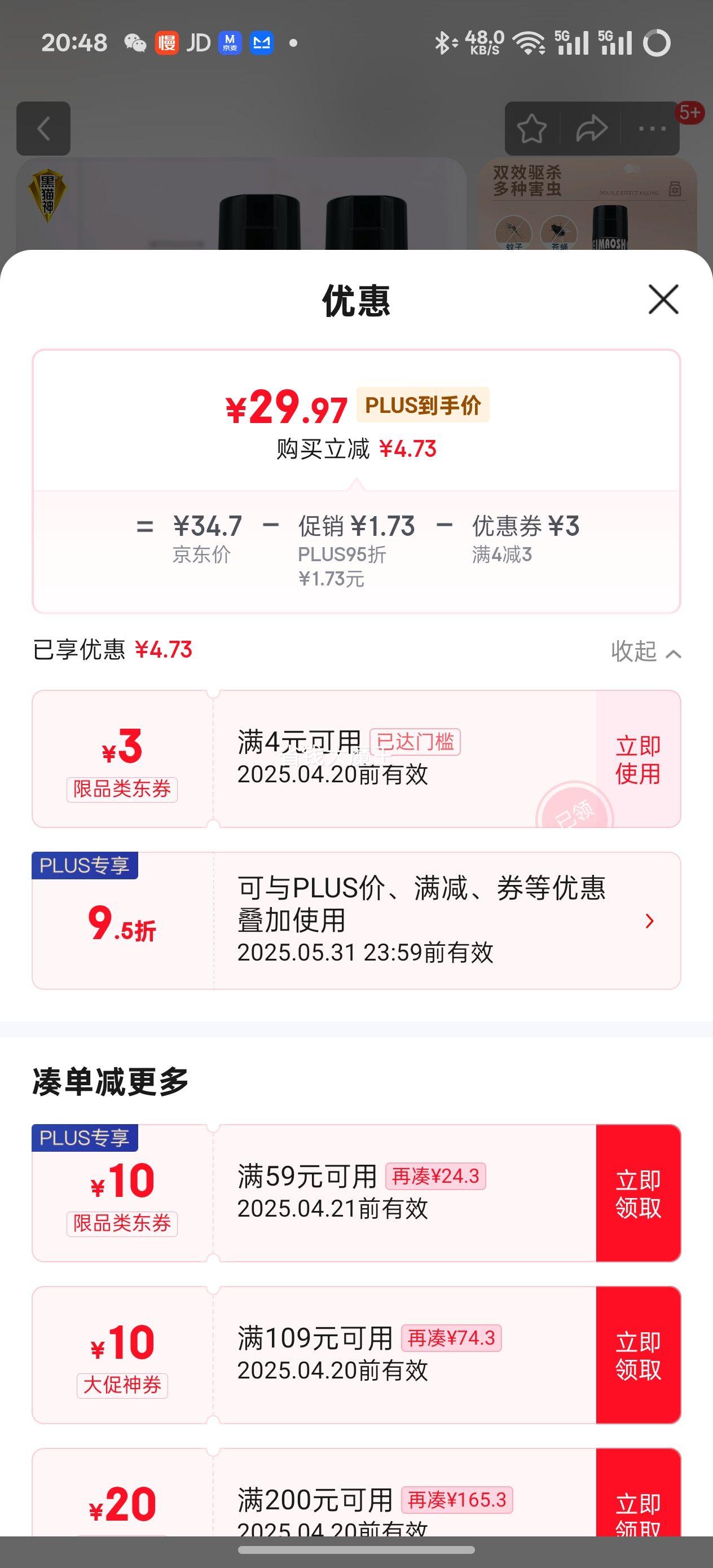The height and width of the screenshot is (1568, 713).
Task: Claim the ¥20 coupon for orders over 200元
Action: [x=637, y=1509]
